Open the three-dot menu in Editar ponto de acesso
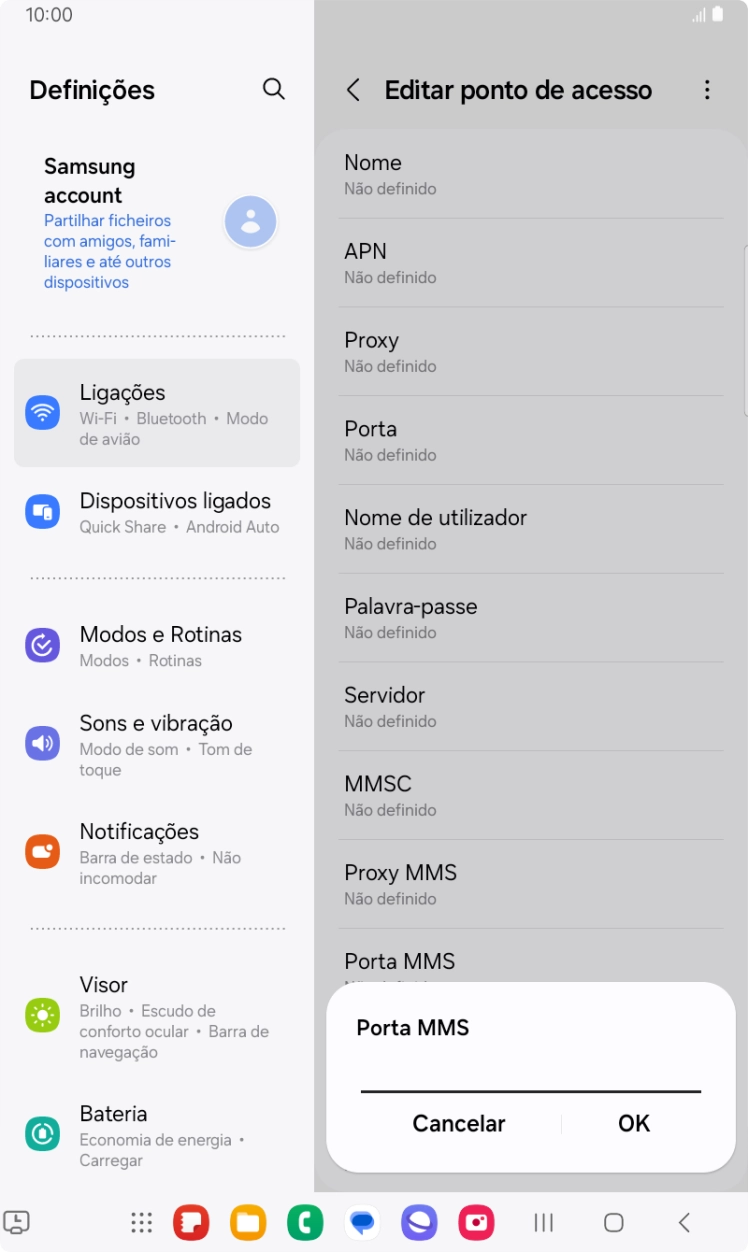The height and width of the screenshot is (1252, 748). [707, 89]
